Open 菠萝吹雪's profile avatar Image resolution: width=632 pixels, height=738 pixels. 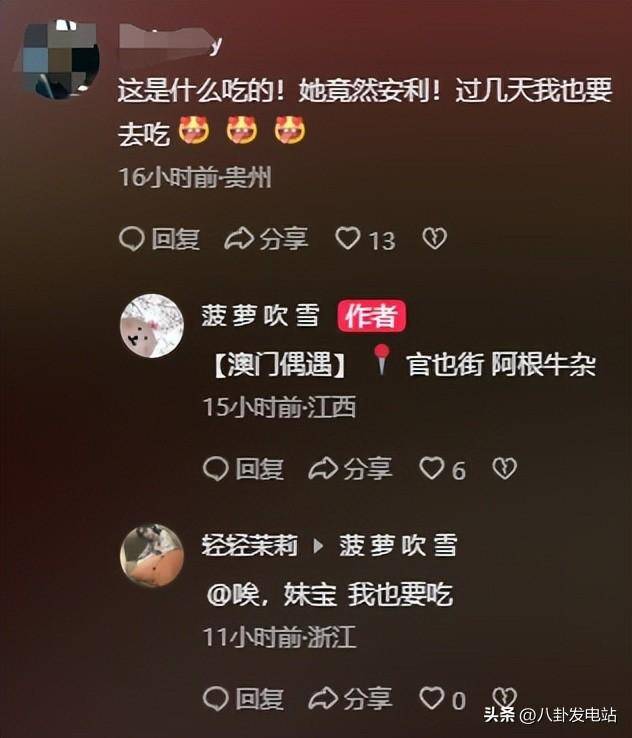coord(151,326)
